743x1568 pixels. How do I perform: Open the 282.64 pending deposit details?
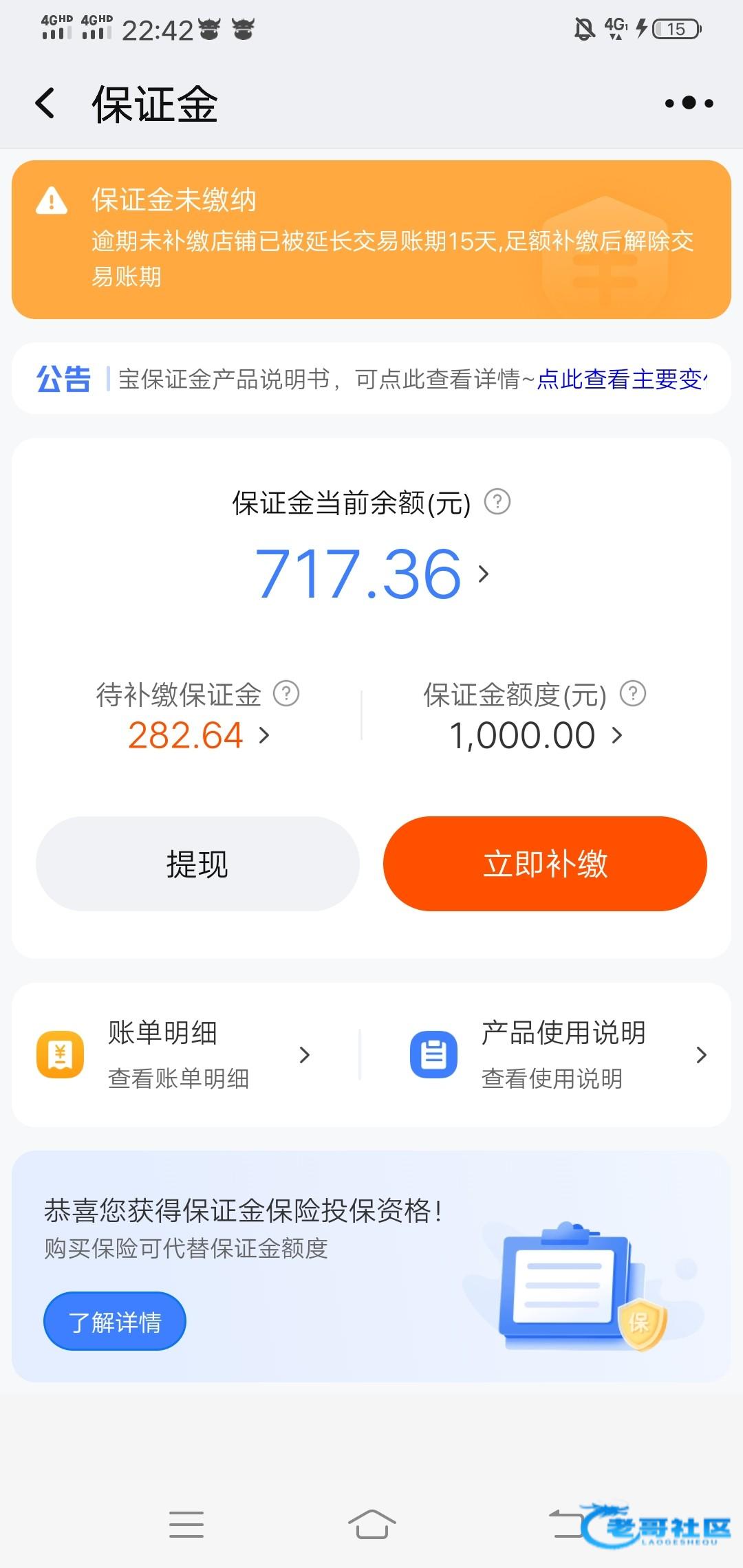click(x=198, y=735)
